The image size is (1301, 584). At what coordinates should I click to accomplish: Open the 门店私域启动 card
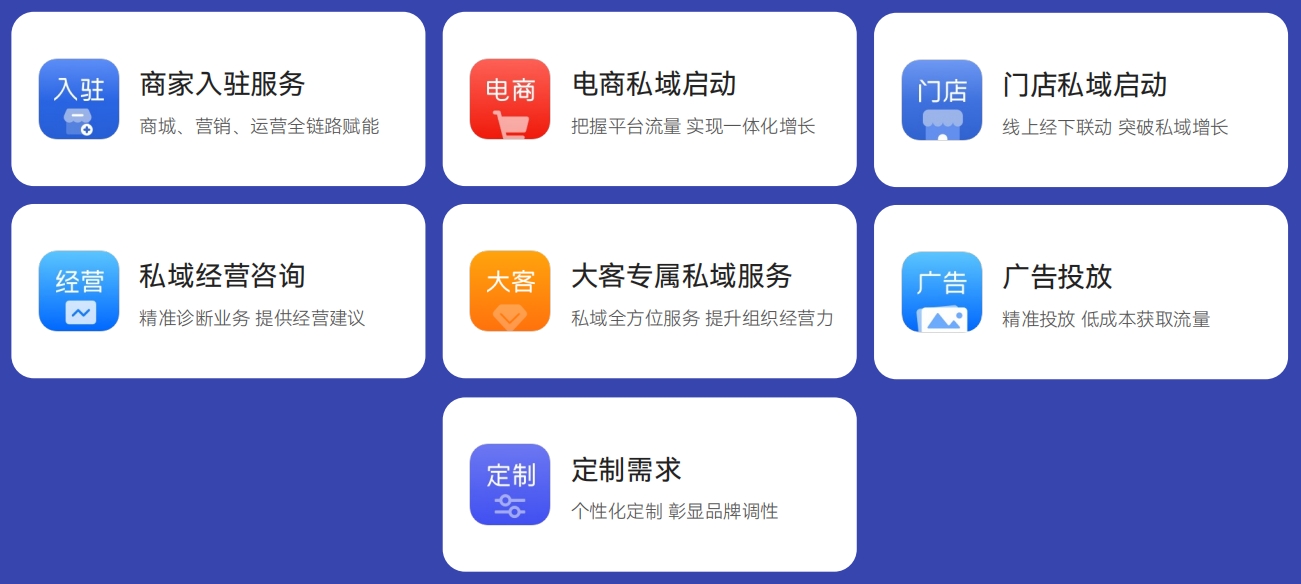[1080, 100]
